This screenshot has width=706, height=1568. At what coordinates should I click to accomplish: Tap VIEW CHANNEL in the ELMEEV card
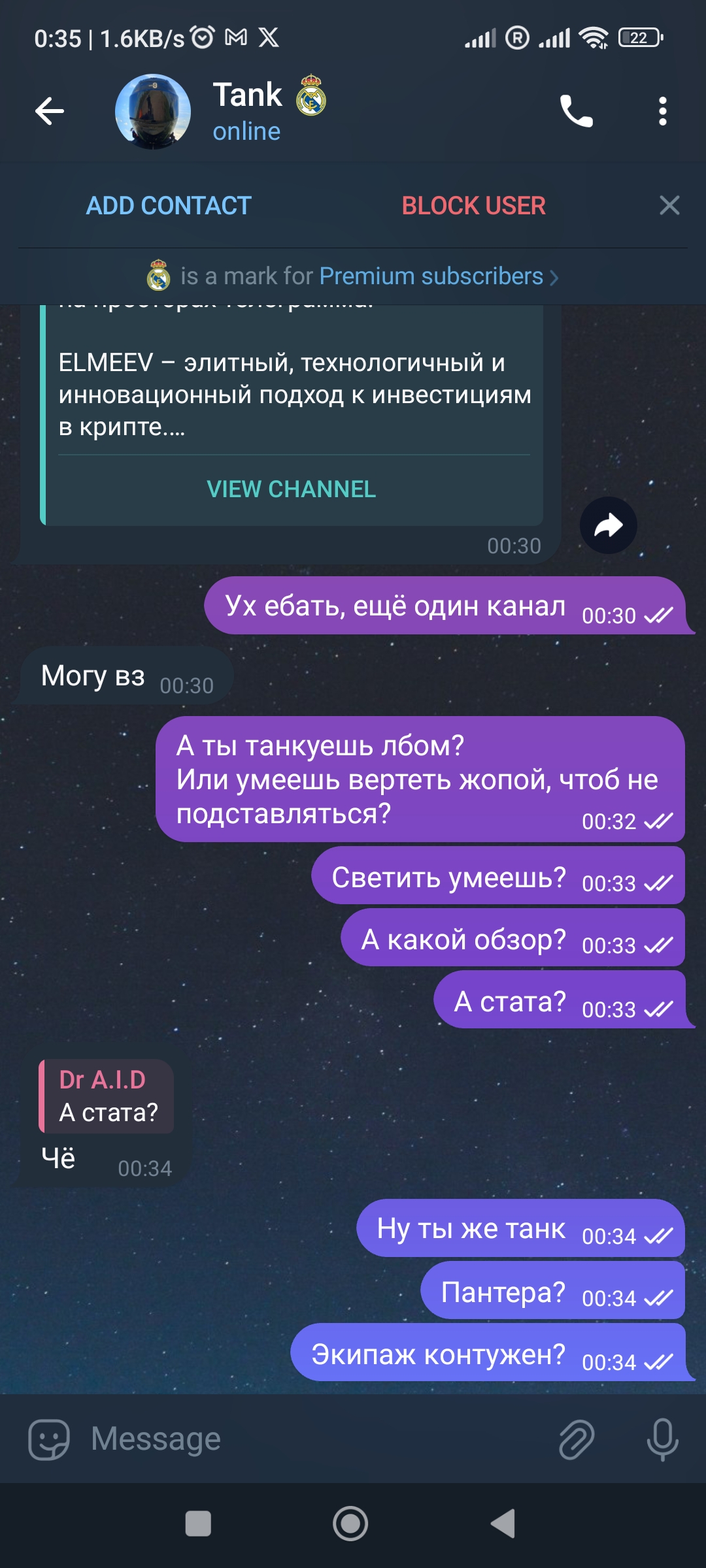coord(292,489)
